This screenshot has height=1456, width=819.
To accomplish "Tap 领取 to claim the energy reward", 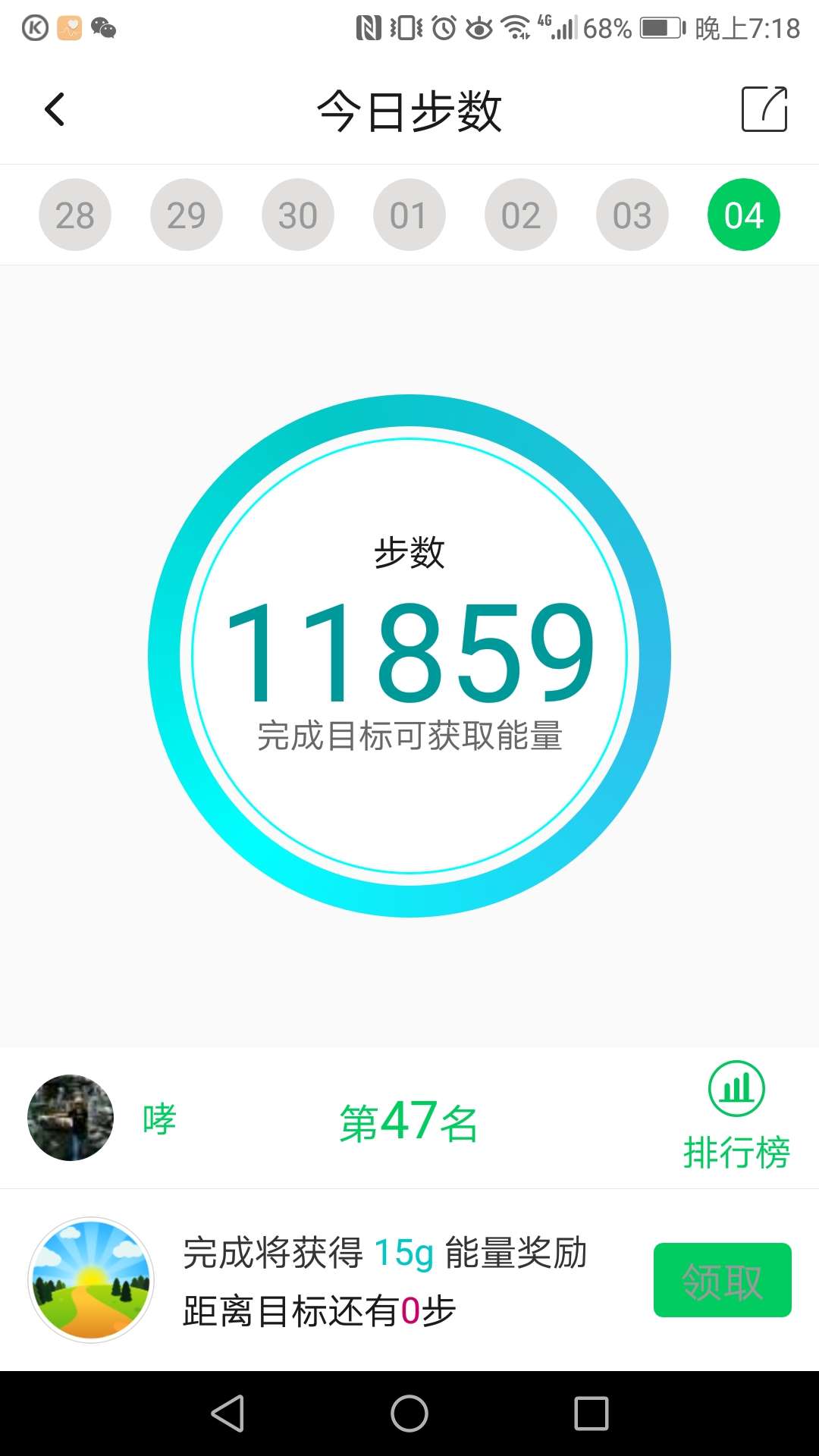I will tap(722, 1279).
